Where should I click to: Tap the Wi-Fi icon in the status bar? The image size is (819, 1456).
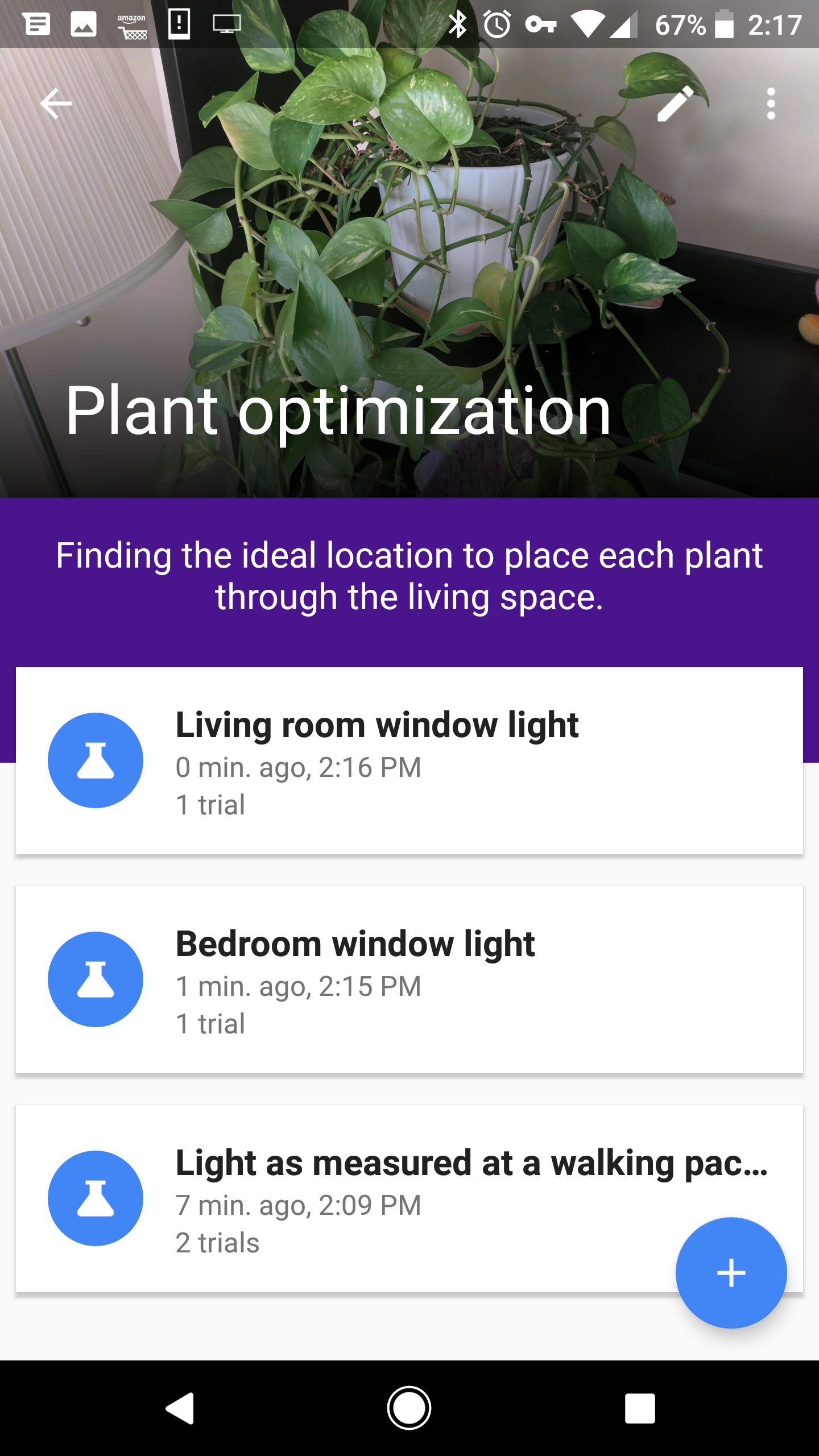[x=587, y=23]
